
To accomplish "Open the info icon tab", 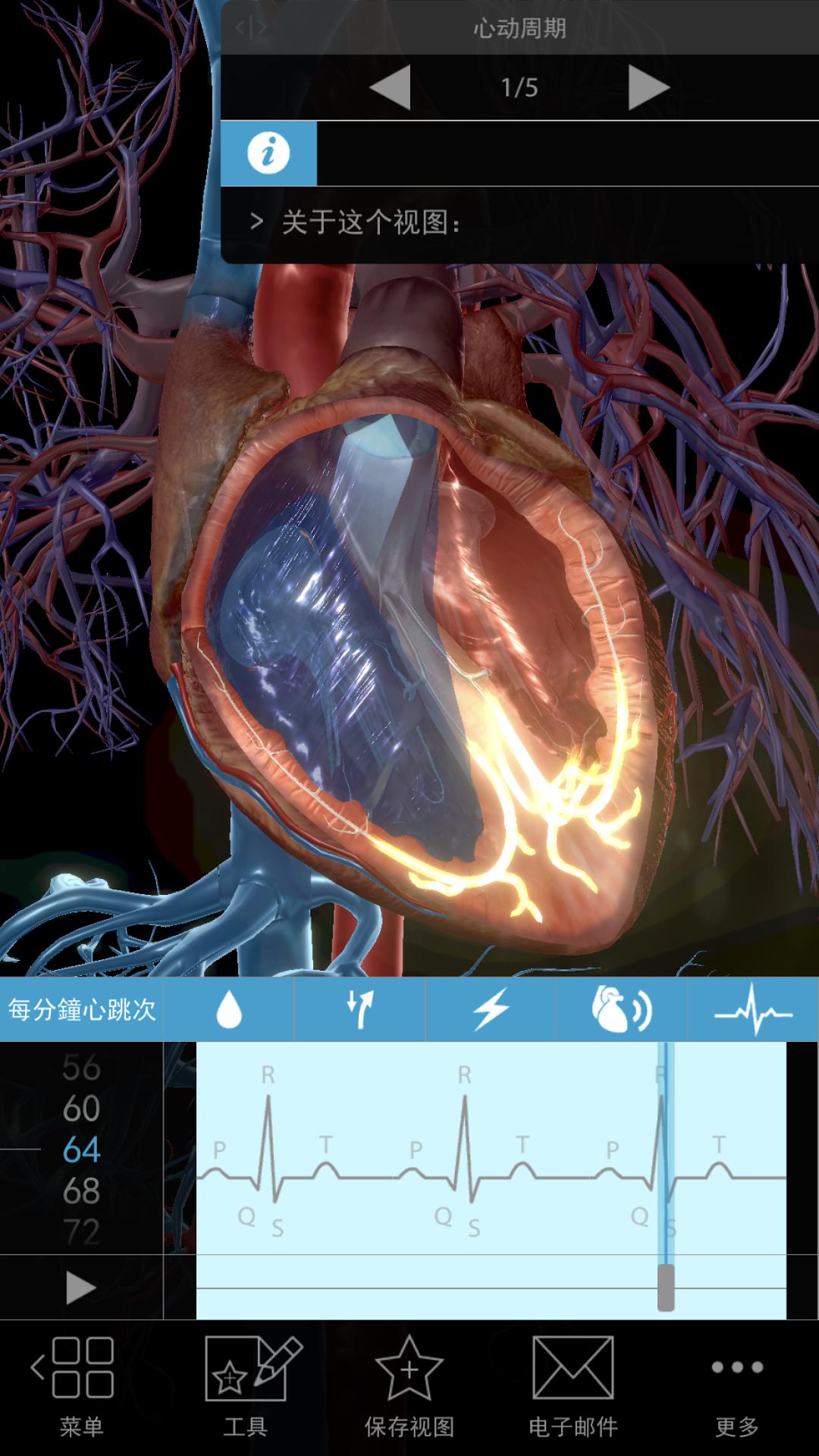I will (268, 154).
